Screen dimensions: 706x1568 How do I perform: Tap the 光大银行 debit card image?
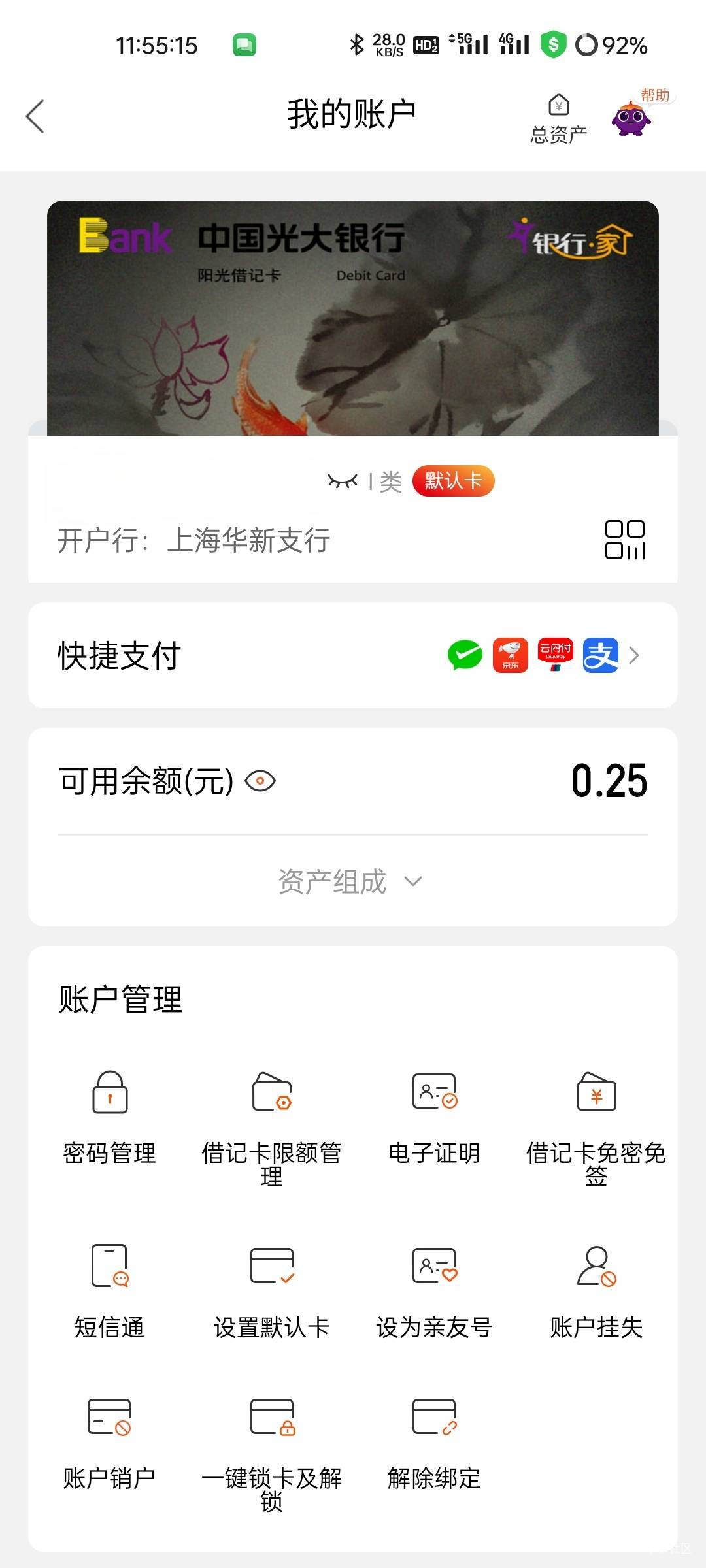click(353, 318)
